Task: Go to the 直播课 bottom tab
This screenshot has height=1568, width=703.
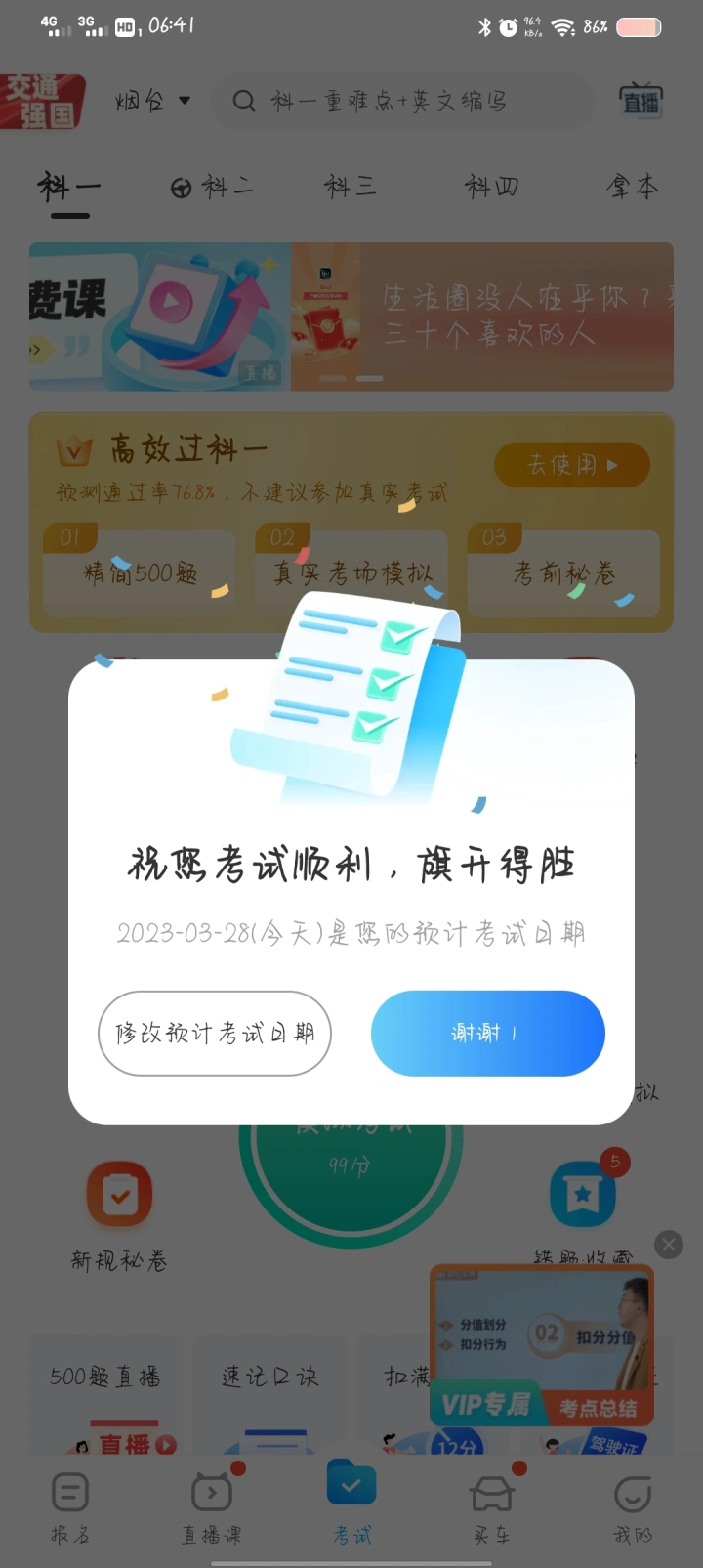Action: pyautogui.click(x=211, y=1508)
